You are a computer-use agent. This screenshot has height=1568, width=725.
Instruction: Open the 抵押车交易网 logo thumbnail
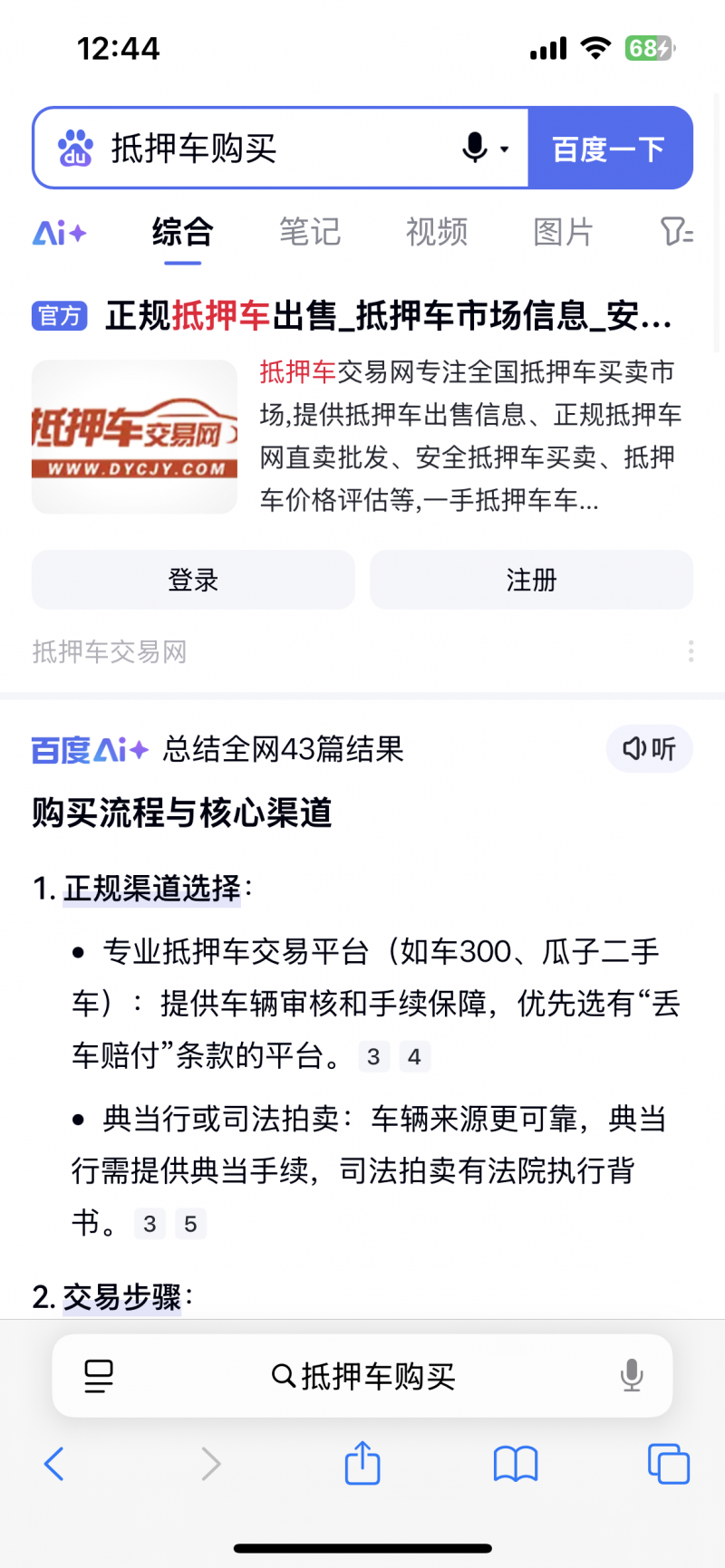pos(134,437)
